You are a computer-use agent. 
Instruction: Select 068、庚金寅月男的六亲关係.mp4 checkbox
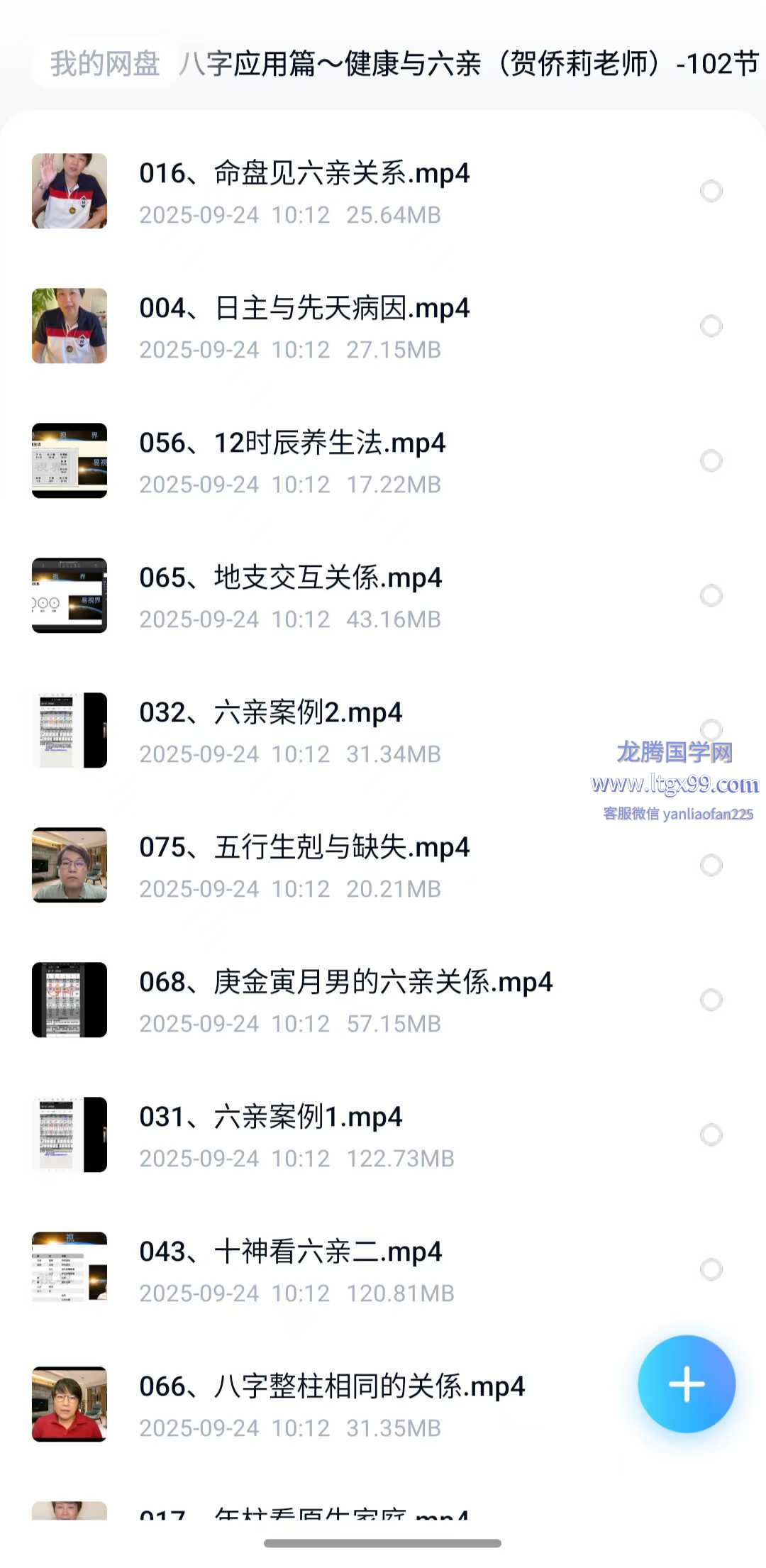[x=711, y=1000]
